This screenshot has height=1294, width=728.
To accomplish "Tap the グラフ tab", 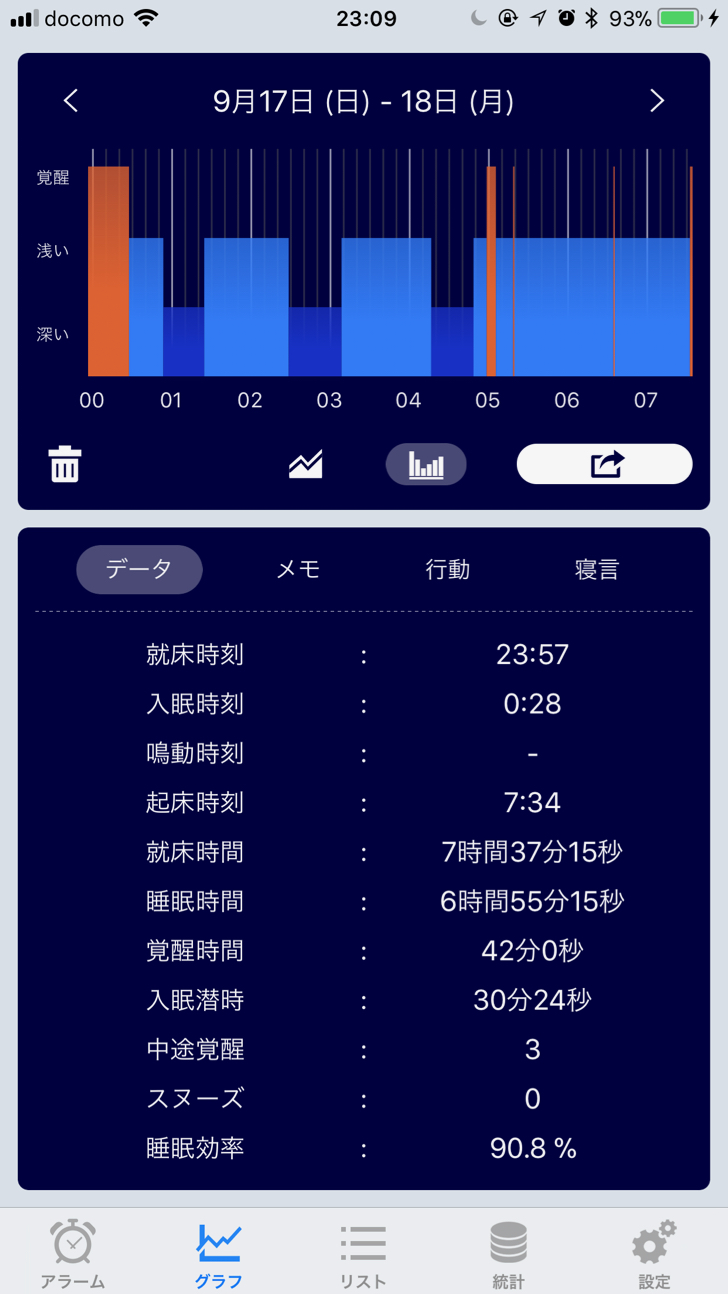I will pyautogui.click(x=219, y=1253).
